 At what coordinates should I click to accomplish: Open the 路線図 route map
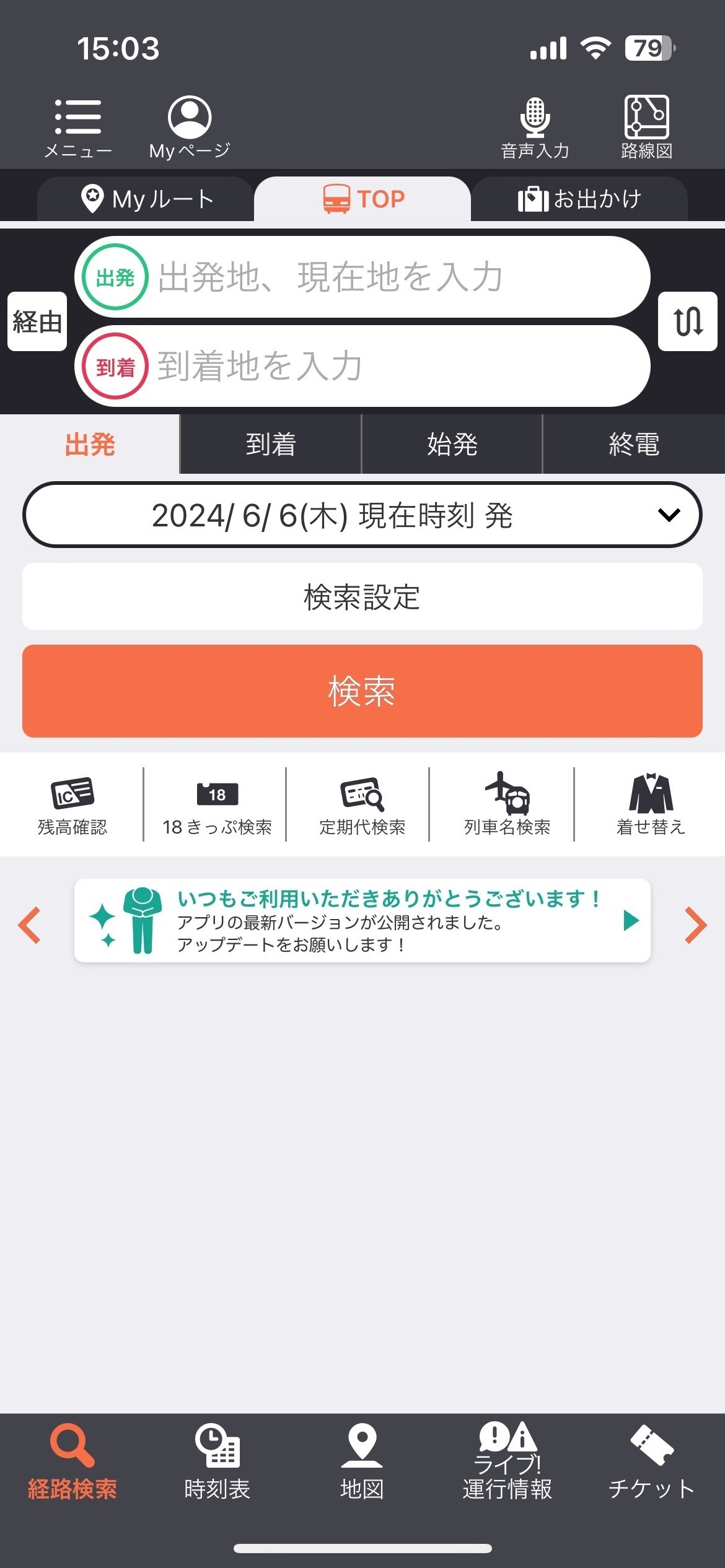646,127
